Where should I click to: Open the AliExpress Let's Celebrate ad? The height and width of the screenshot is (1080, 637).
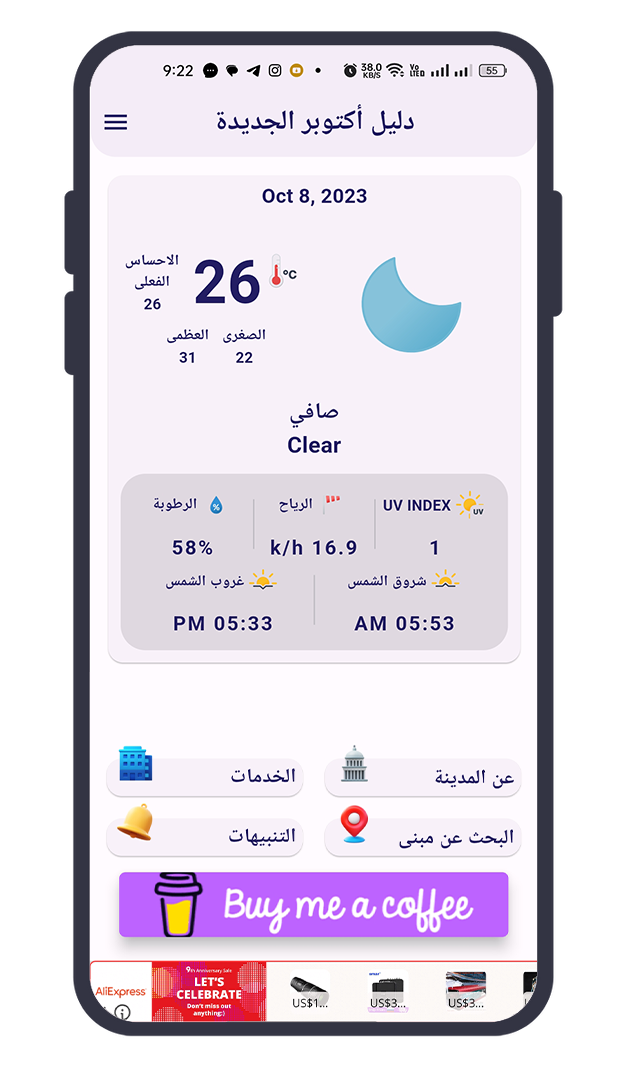(209, 990)
